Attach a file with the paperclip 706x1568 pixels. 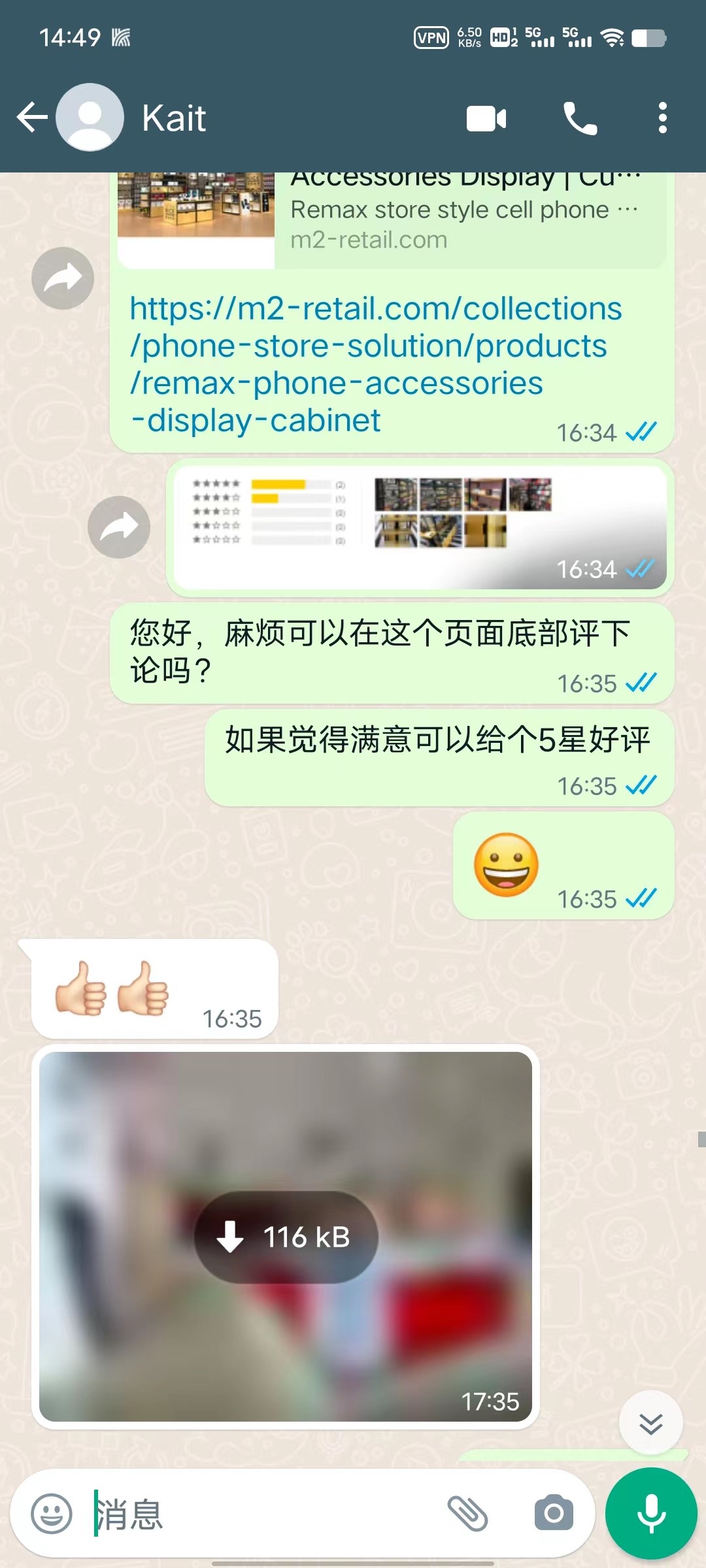tap(467, 1514)
